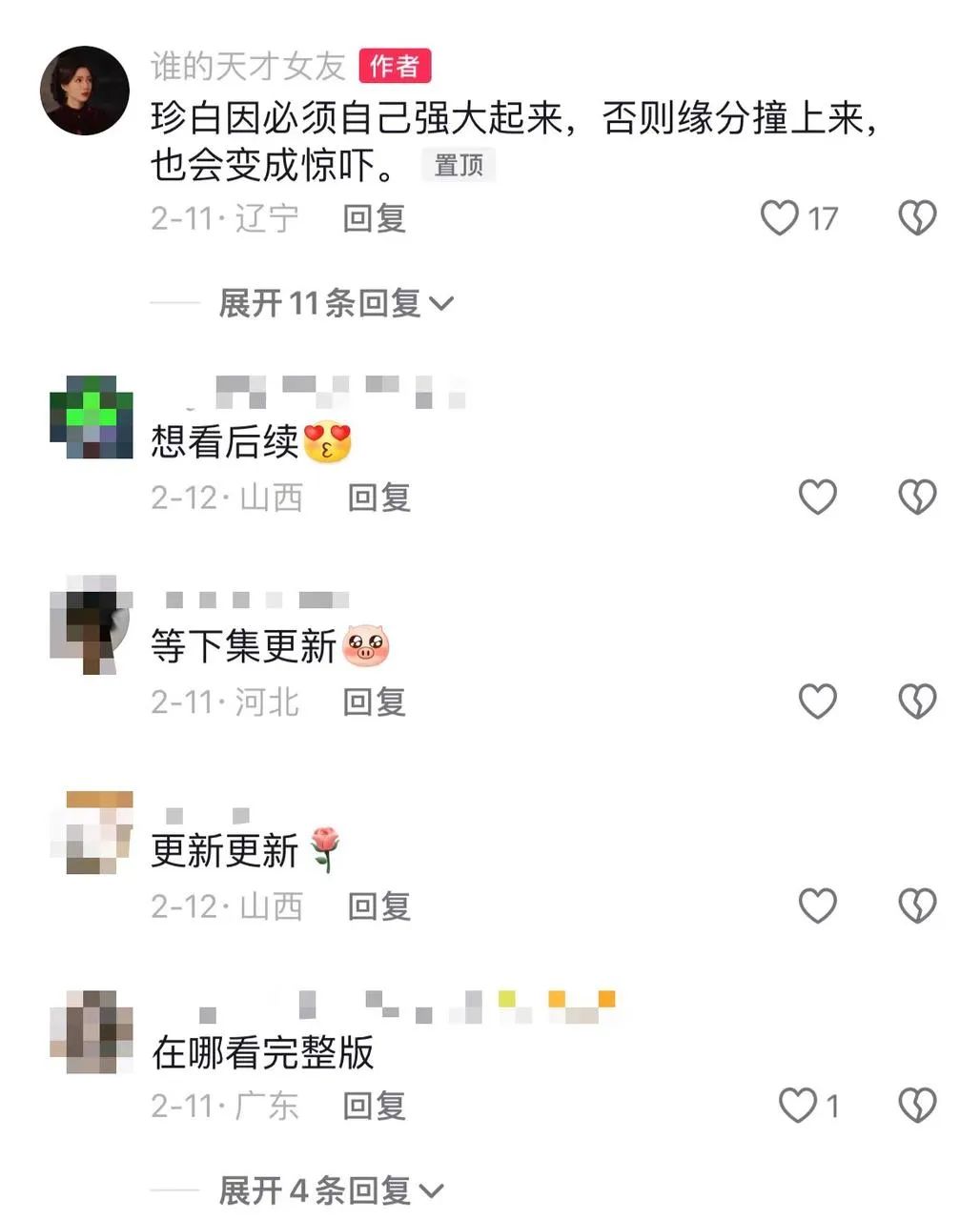Image resolution: width=980 pixels, height=1220 pixels.
Task: Like the comment 在哪看完整版
Action: point(799,1106)
